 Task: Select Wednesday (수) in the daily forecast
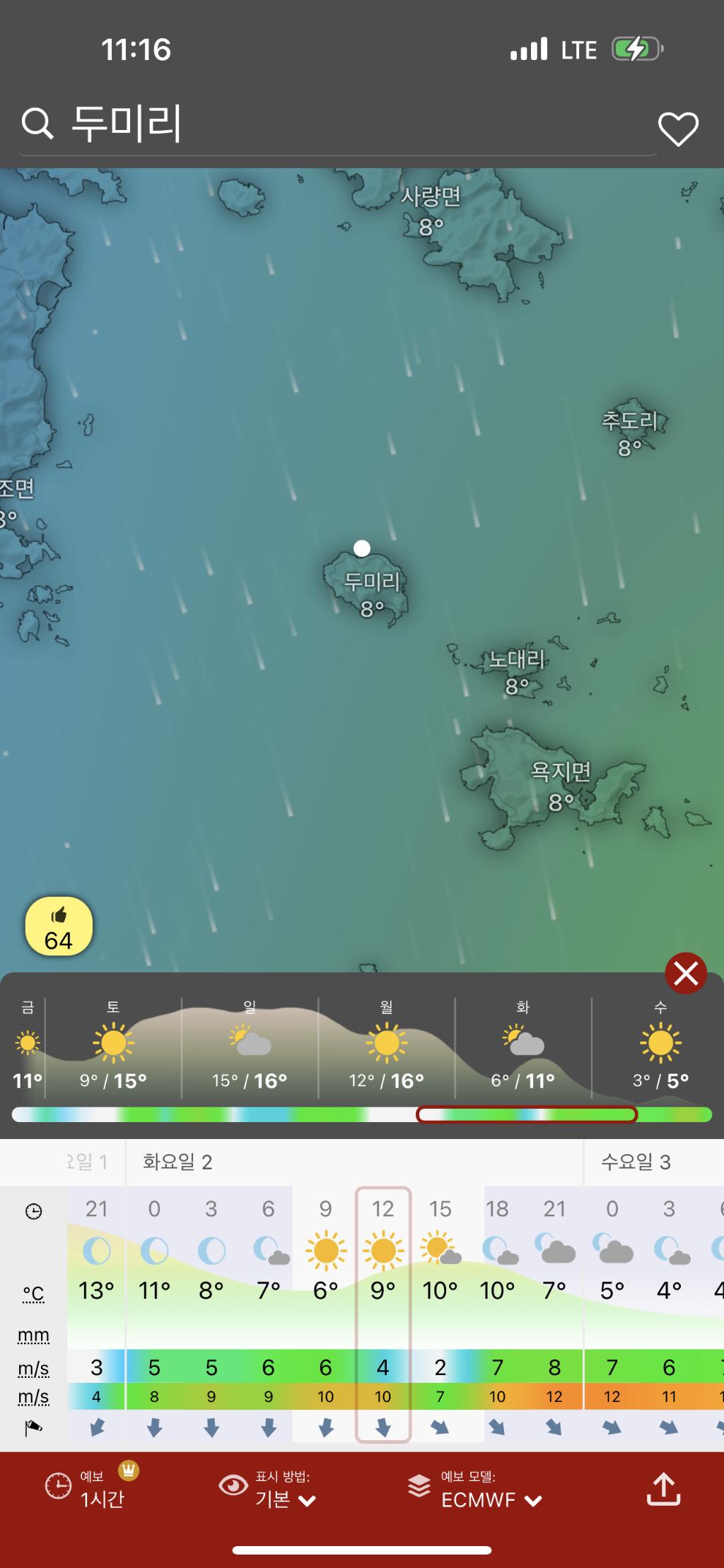(660, 1046)
